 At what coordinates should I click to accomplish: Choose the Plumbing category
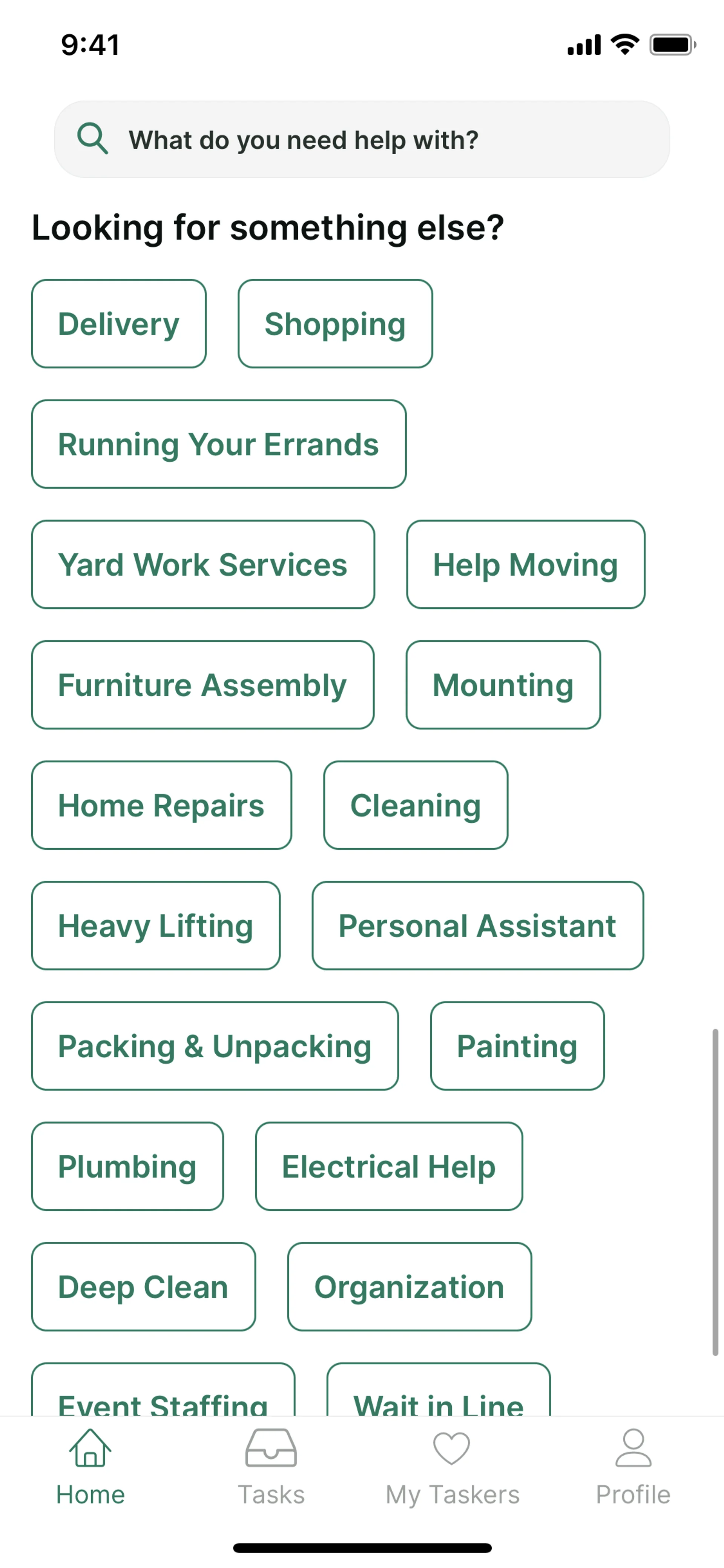(x=127, y=1167)
